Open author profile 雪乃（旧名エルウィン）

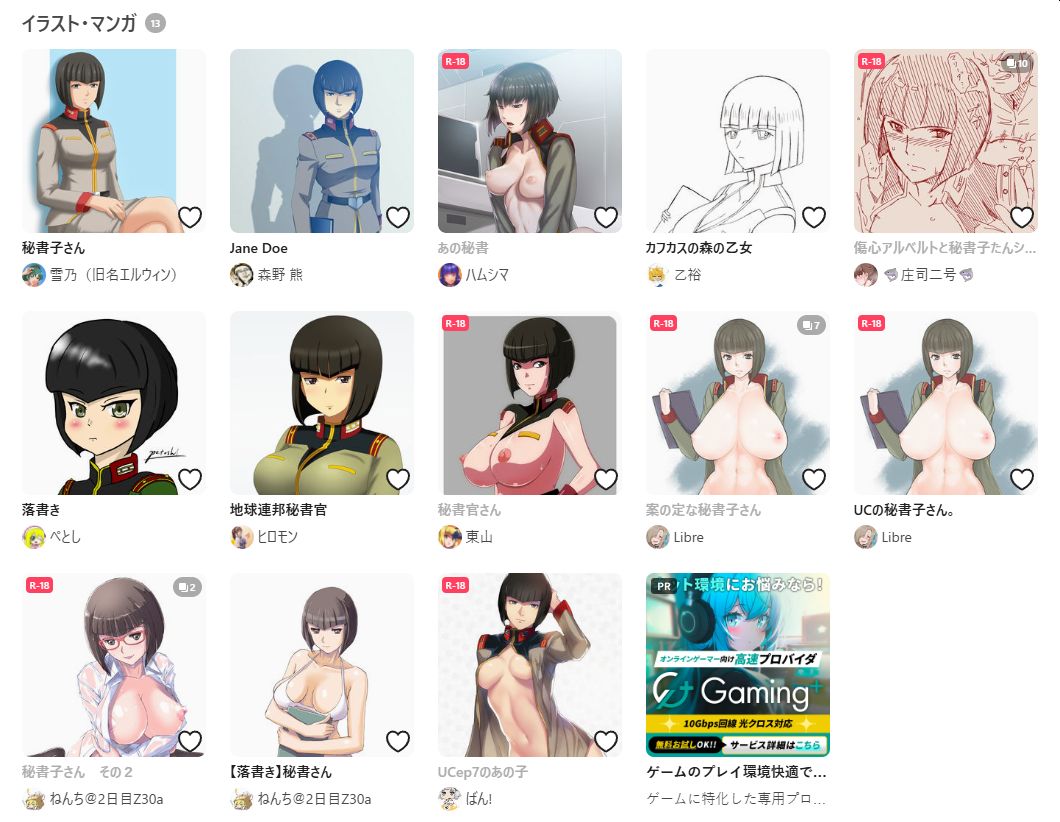(x=113, y=274)
